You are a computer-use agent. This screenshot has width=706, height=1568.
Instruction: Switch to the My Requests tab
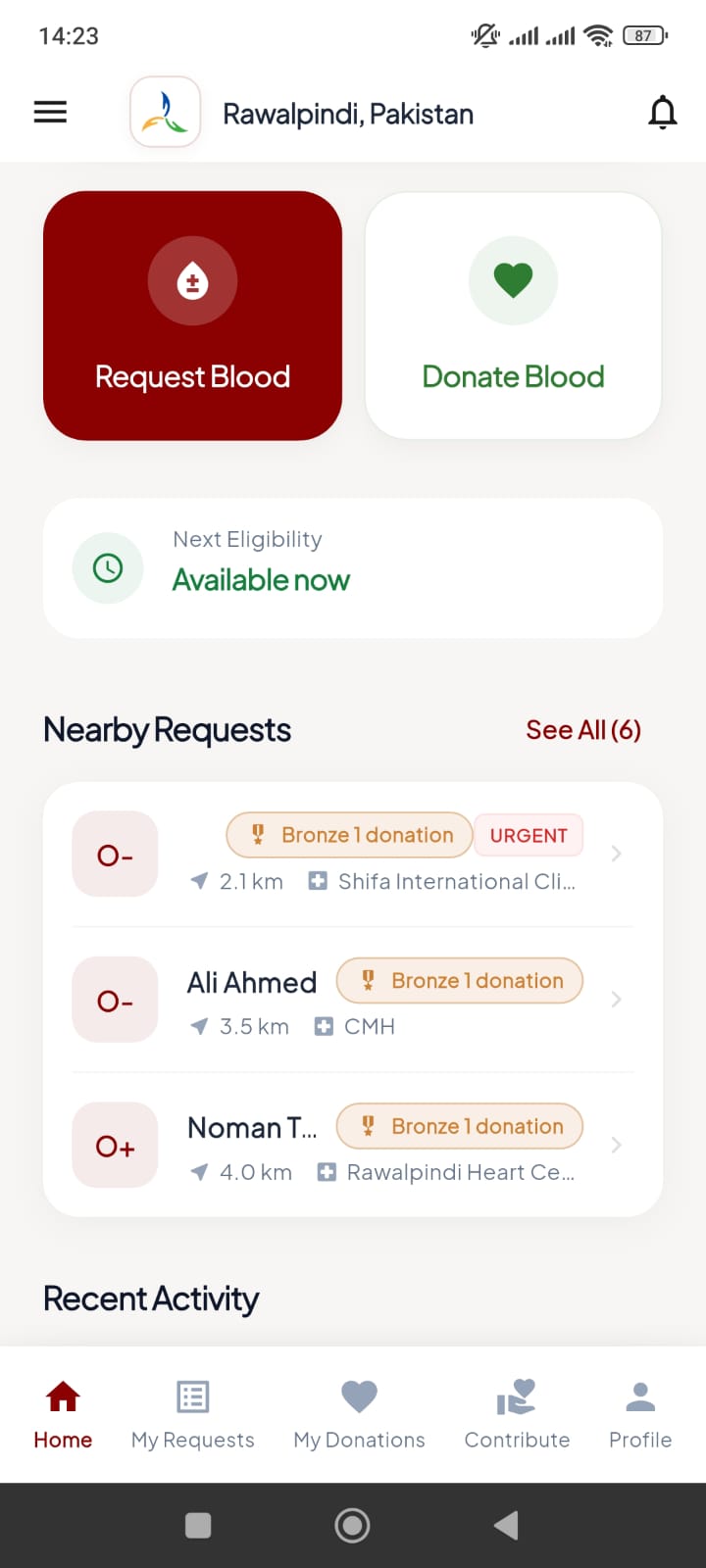tap(192, 1411)
